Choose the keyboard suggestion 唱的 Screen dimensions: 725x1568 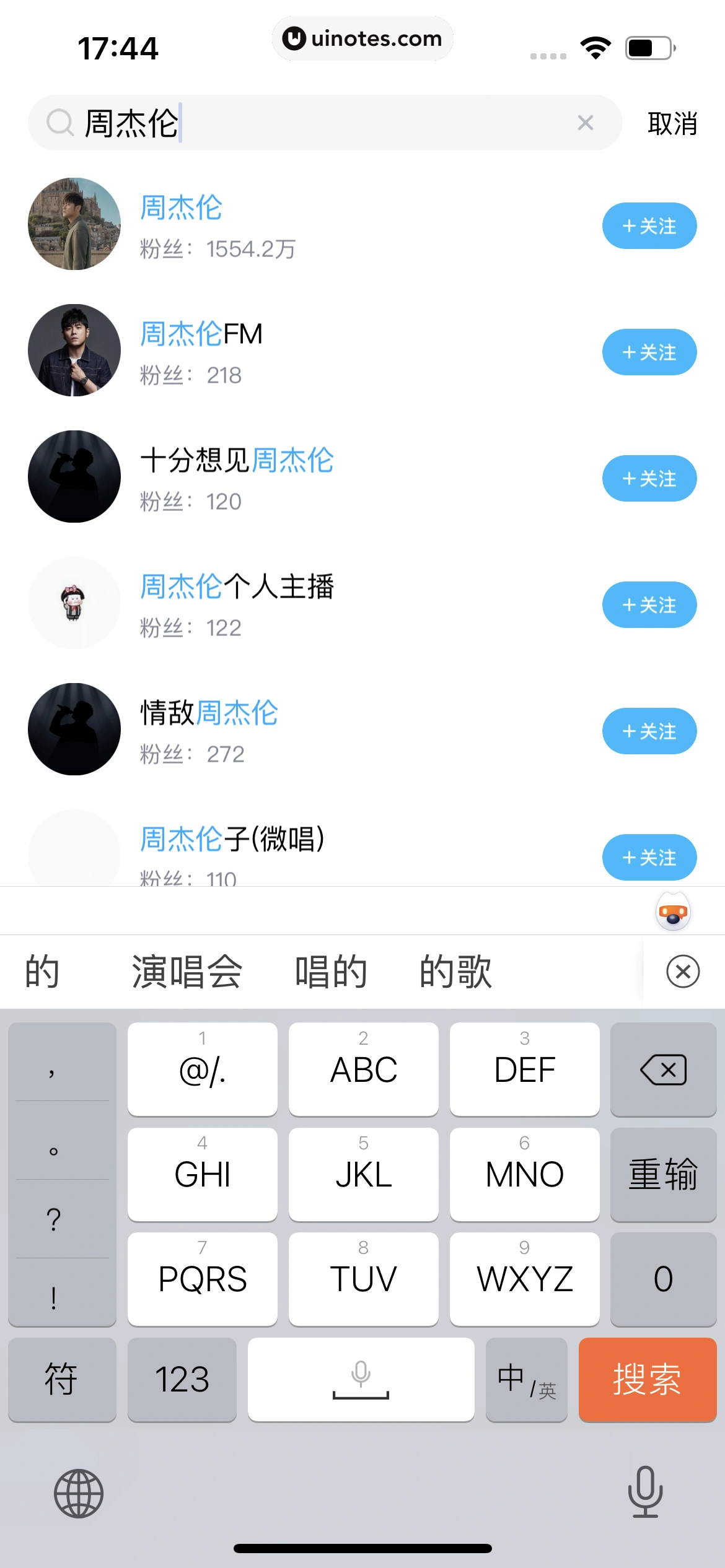point(331,972)
